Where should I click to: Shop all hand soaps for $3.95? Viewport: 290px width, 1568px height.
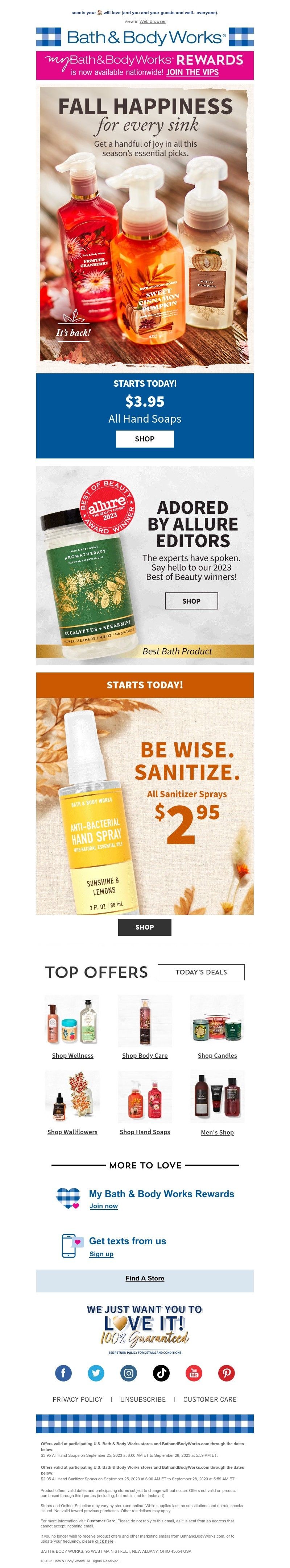tap(144, 439)
